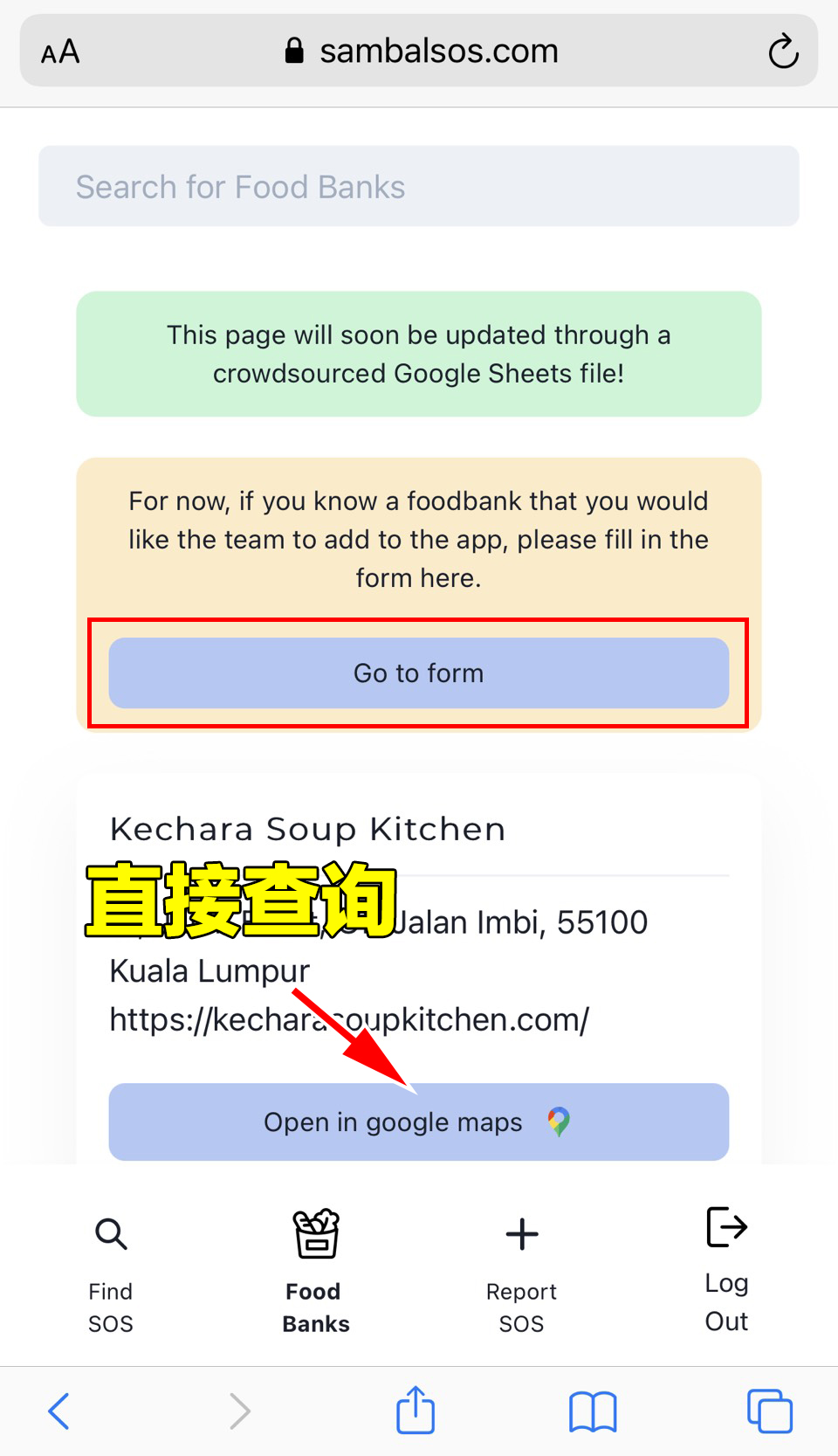
Task: Tap the sambalsos.com address bar
Action: (422, 51)
